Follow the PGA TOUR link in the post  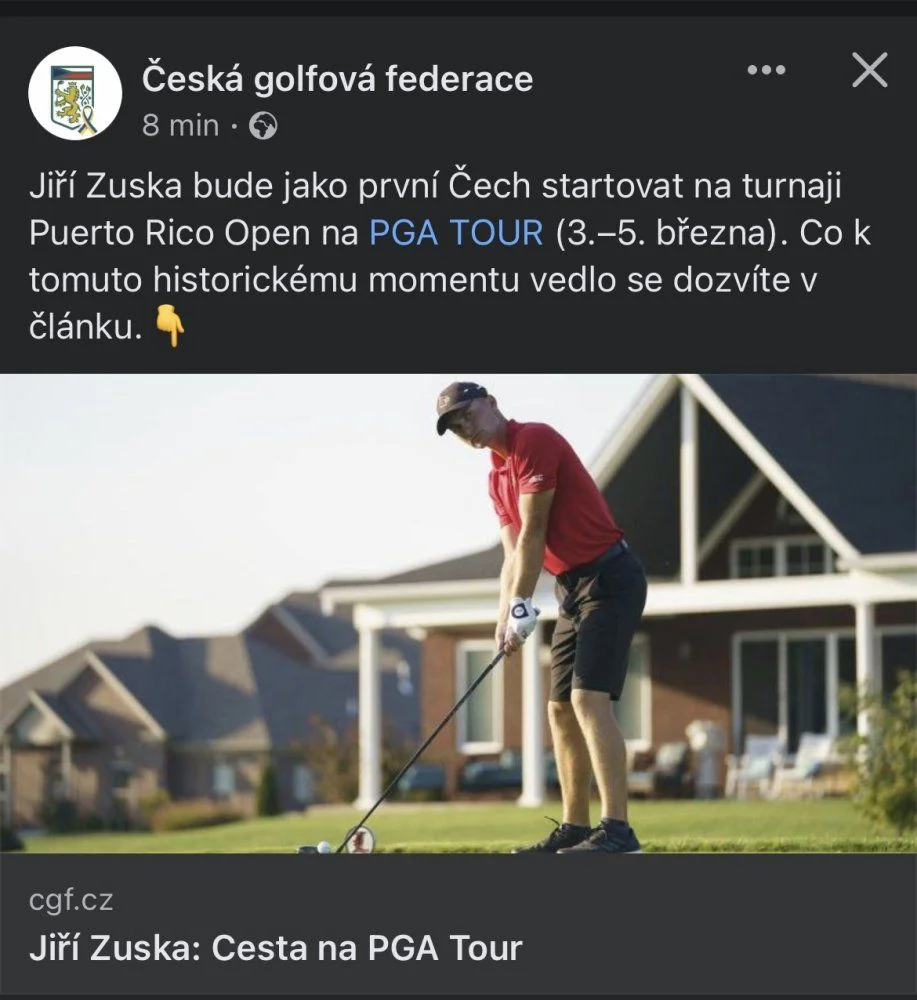(456, 233)
